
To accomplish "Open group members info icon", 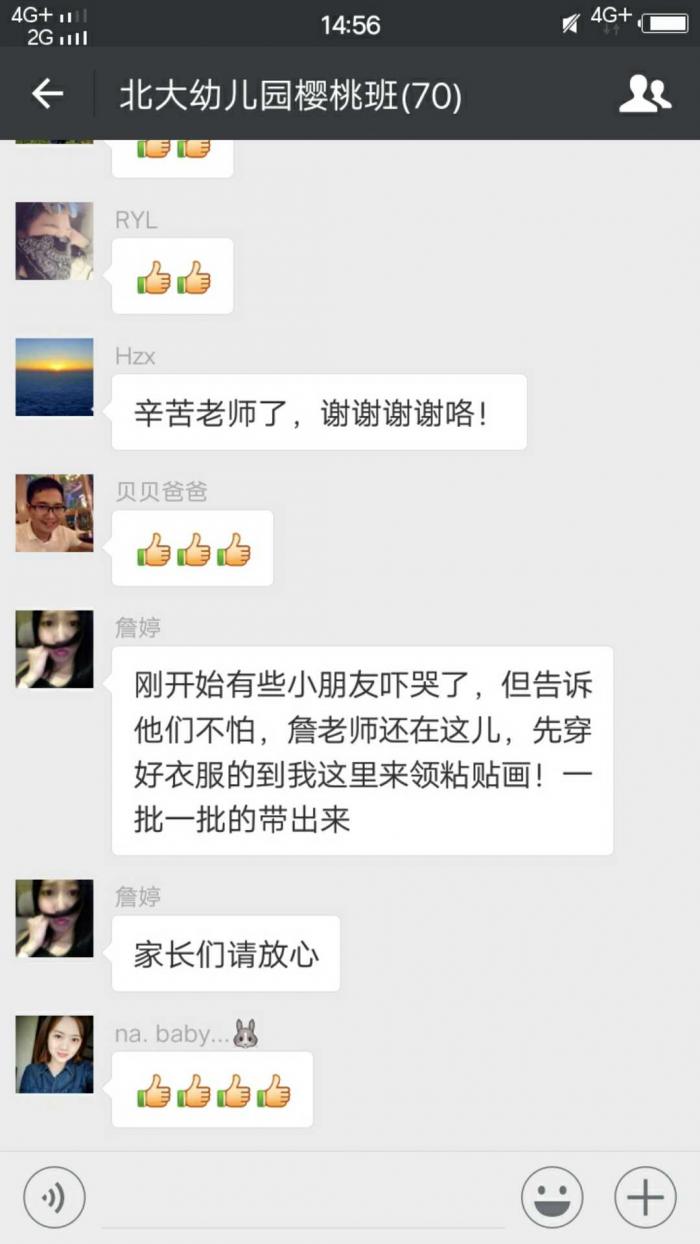I will coord(645,94).
